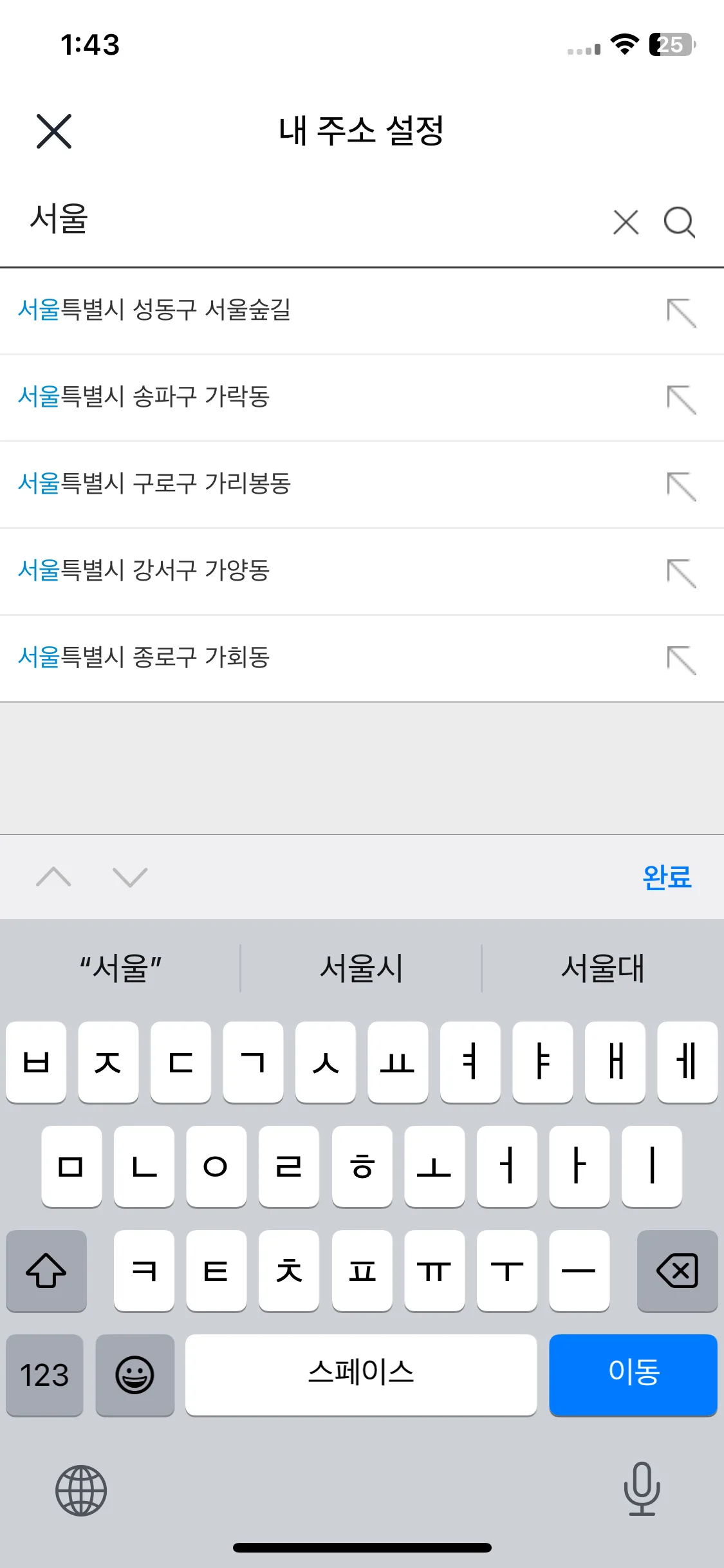Switch keyboard language with globe
The height and width of the screenshot is (1568, 724).
(x=81, y=1490)
